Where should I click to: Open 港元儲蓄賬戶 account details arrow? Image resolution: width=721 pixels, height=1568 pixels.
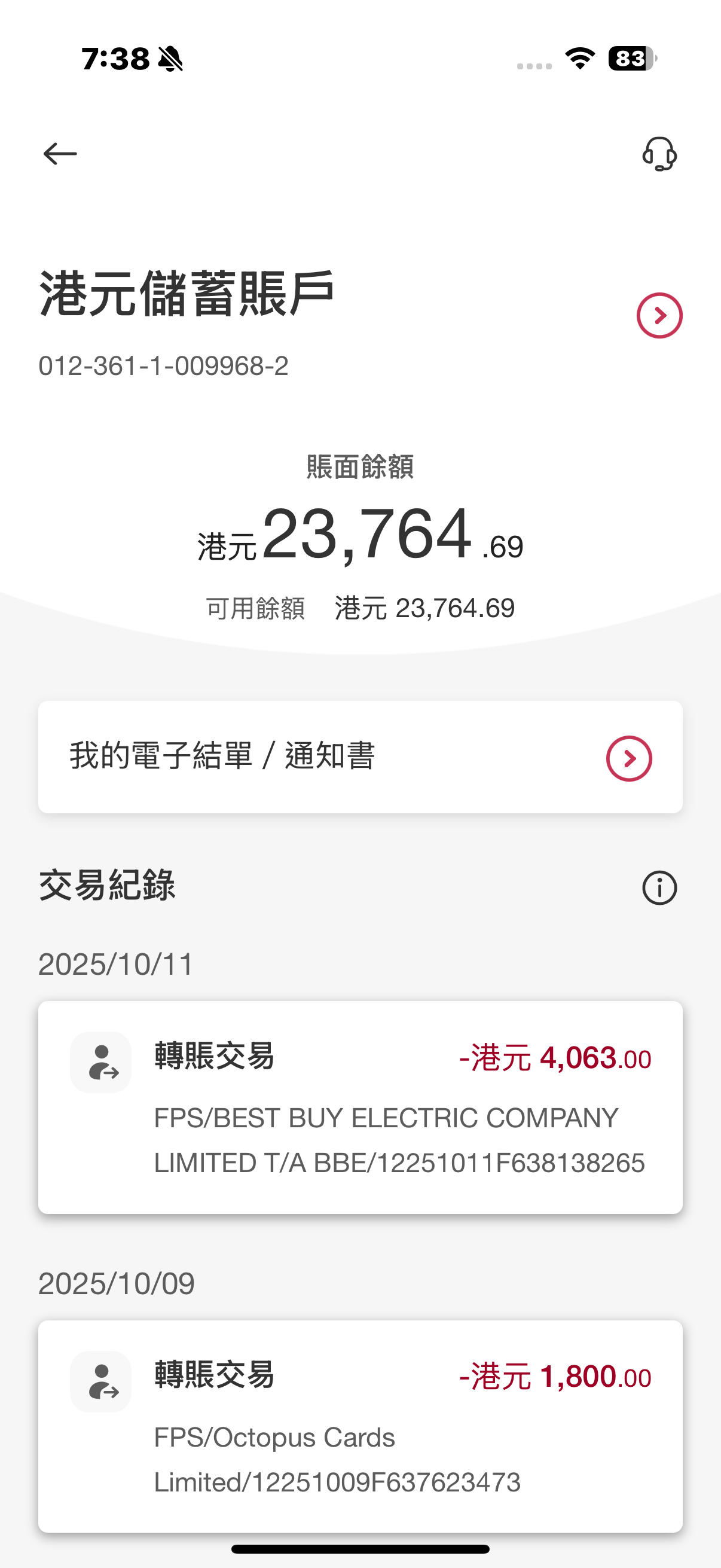click(659, 315)
